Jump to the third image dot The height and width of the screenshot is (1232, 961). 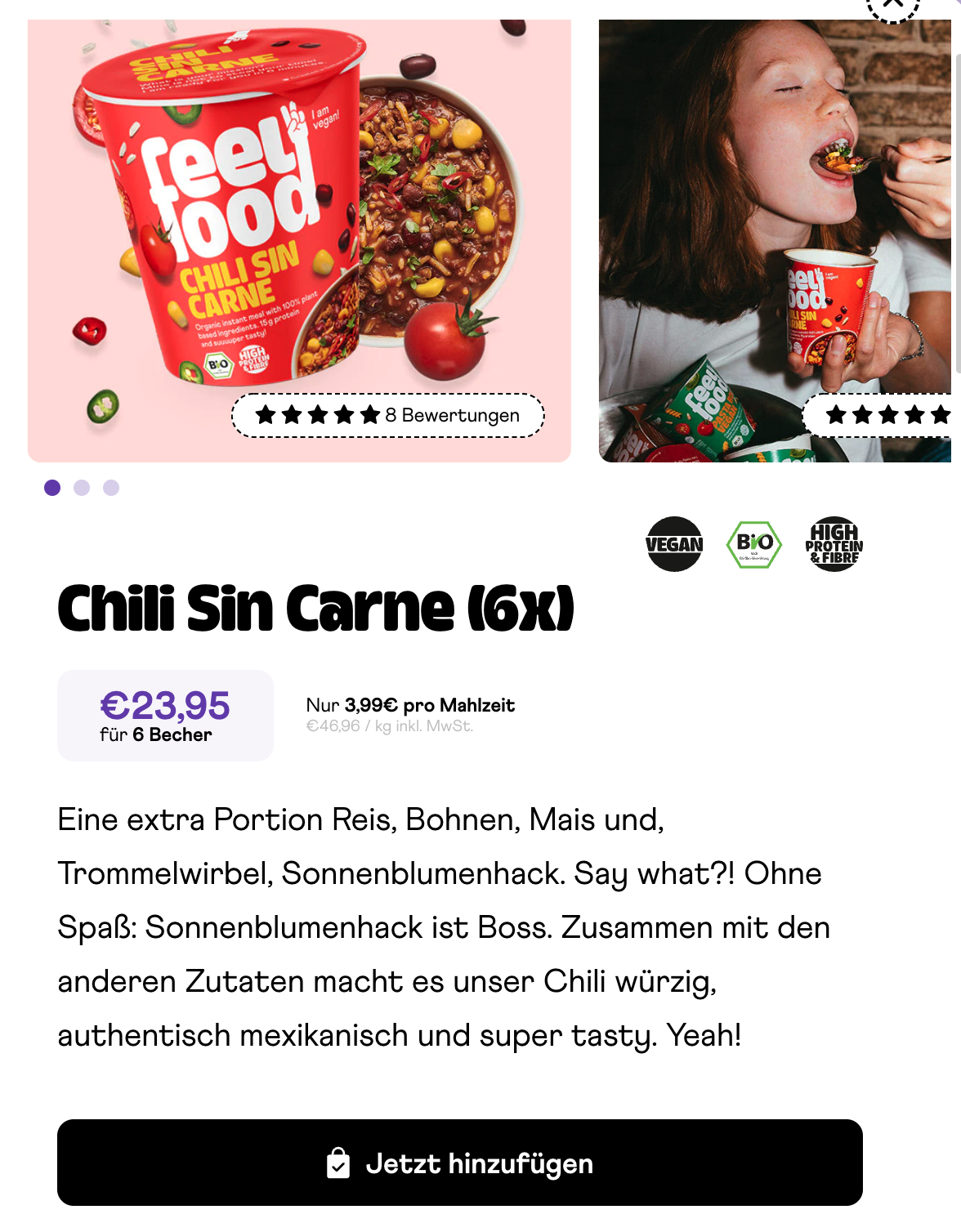click(111, 488)
